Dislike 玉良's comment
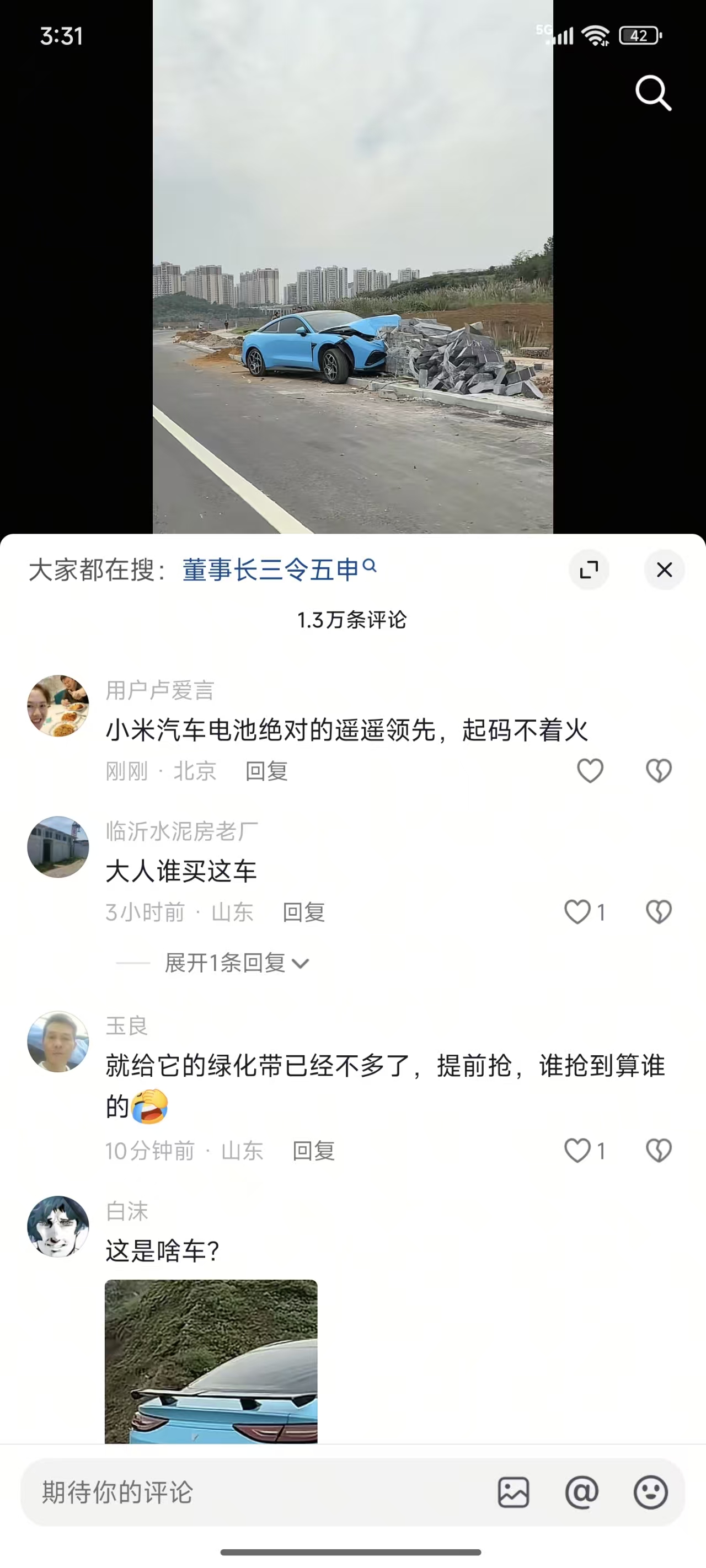This screenshot has width=706, height=1568. tap(659, 1151)
